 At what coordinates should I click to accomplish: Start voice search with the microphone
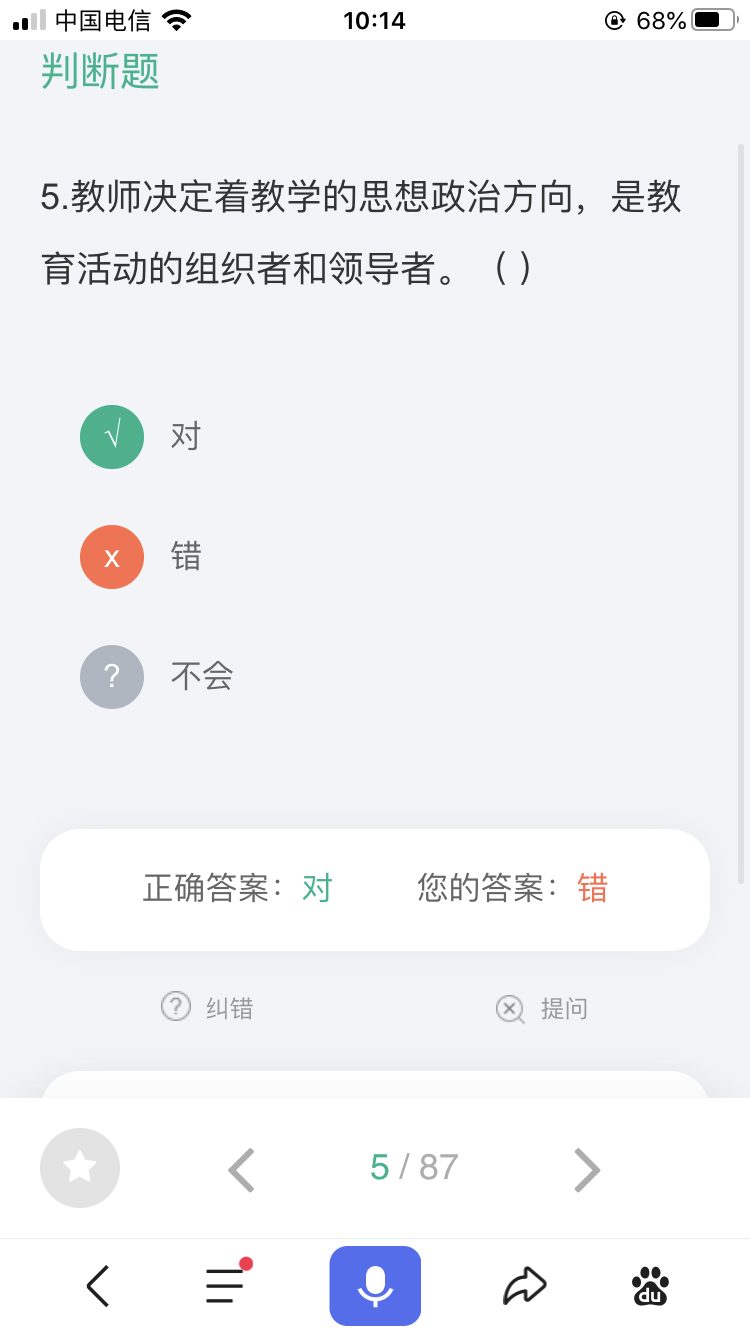coord(375,1286)
